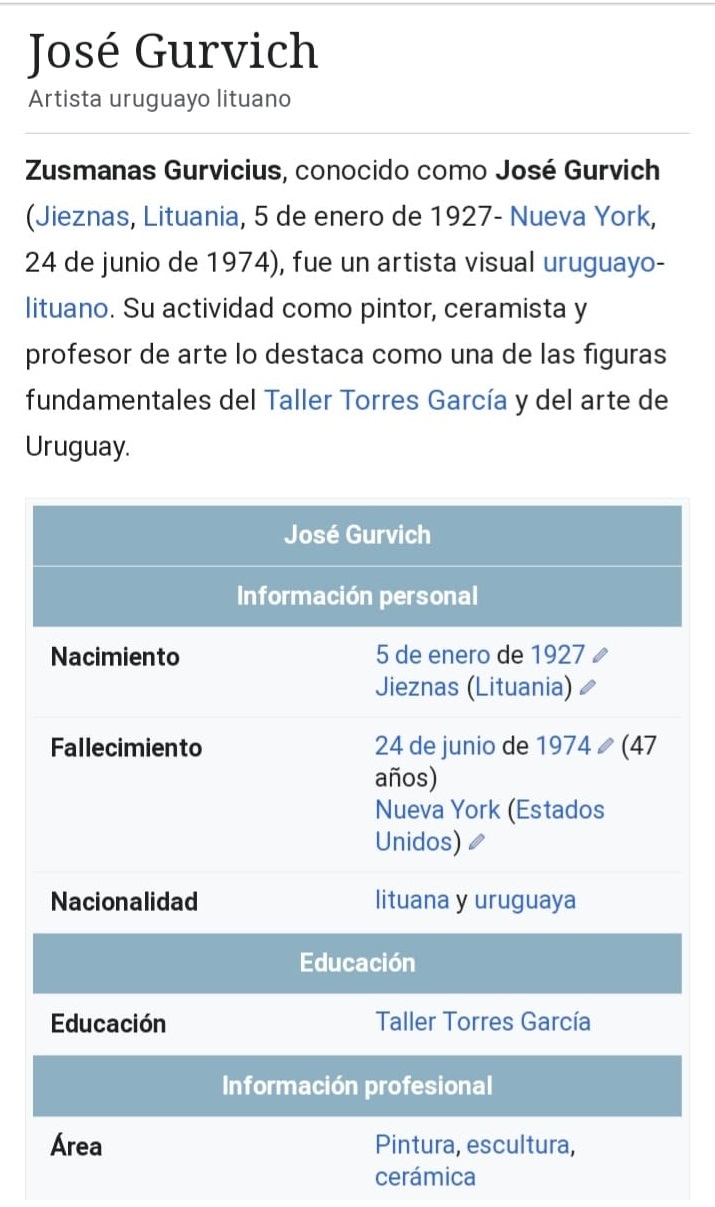Open the escultura link
Screen dimensions: 715x1207
point(519,1144)
